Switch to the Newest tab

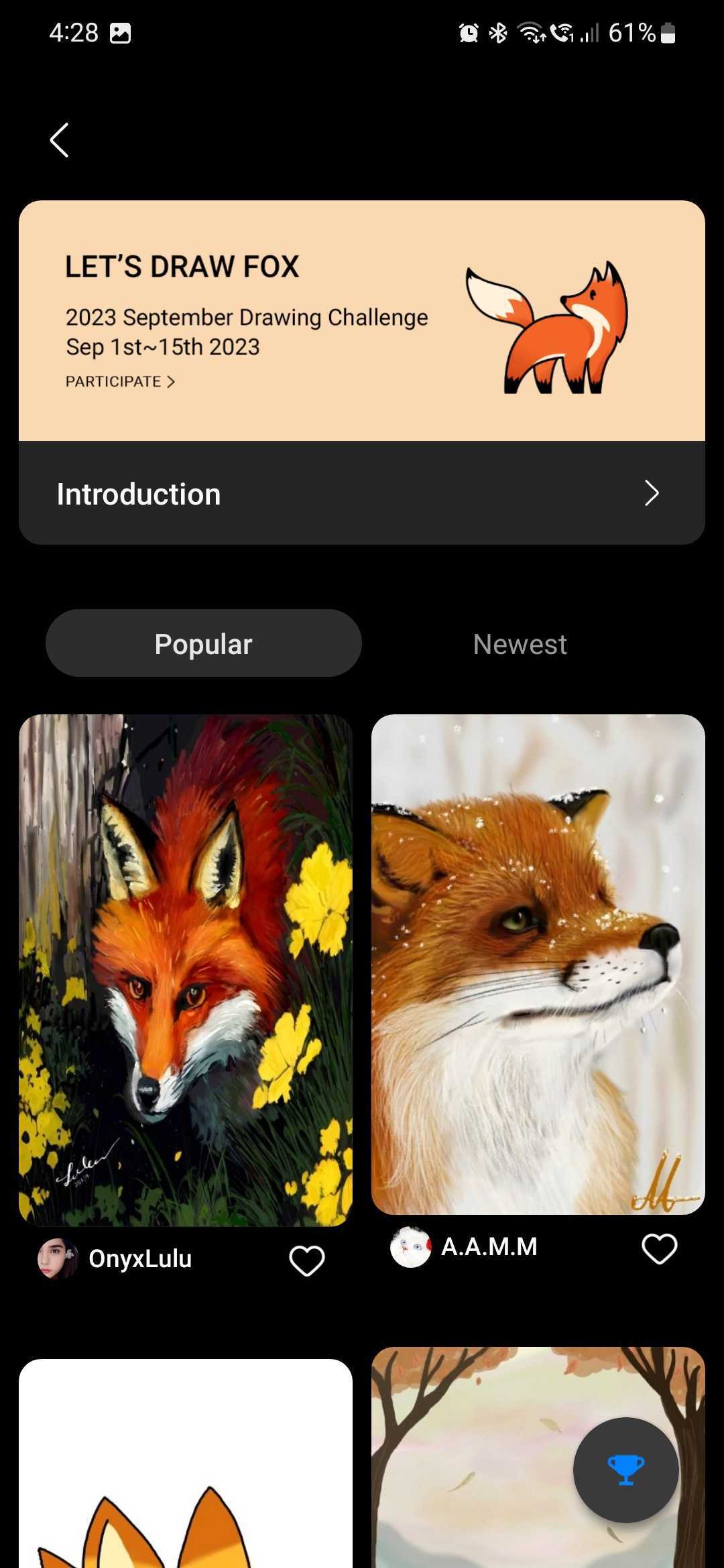tap(520, 644)
